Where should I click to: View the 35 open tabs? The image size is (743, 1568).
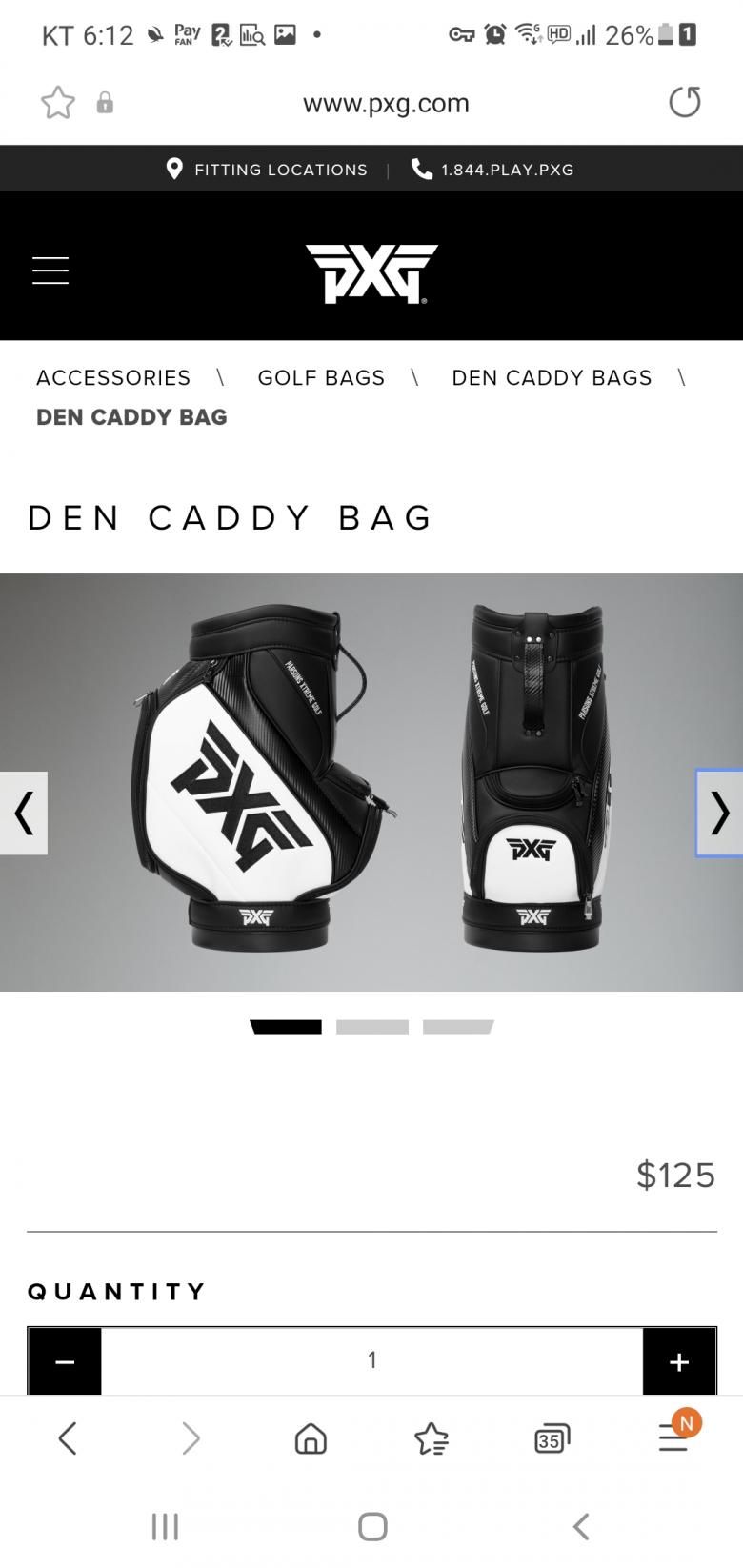coord(552,1438)
